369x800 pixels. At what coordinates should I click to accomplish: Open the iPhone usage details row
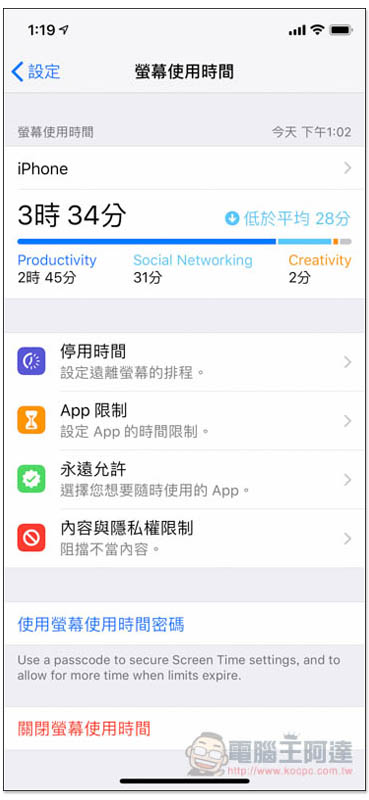point(184,168)
